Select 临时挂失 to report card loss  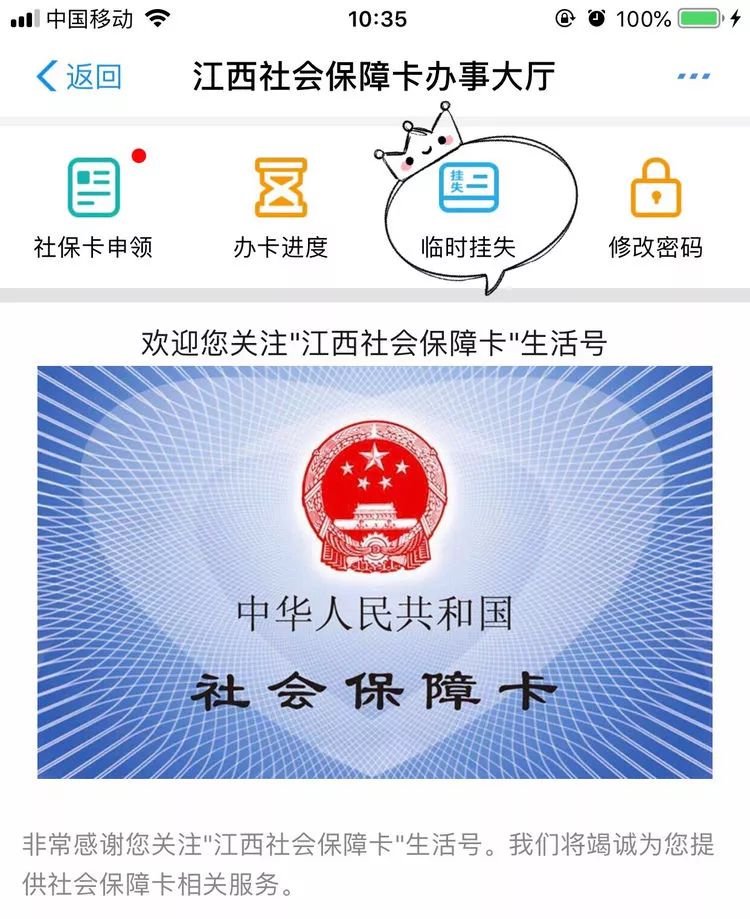click(x=468, y=207)
